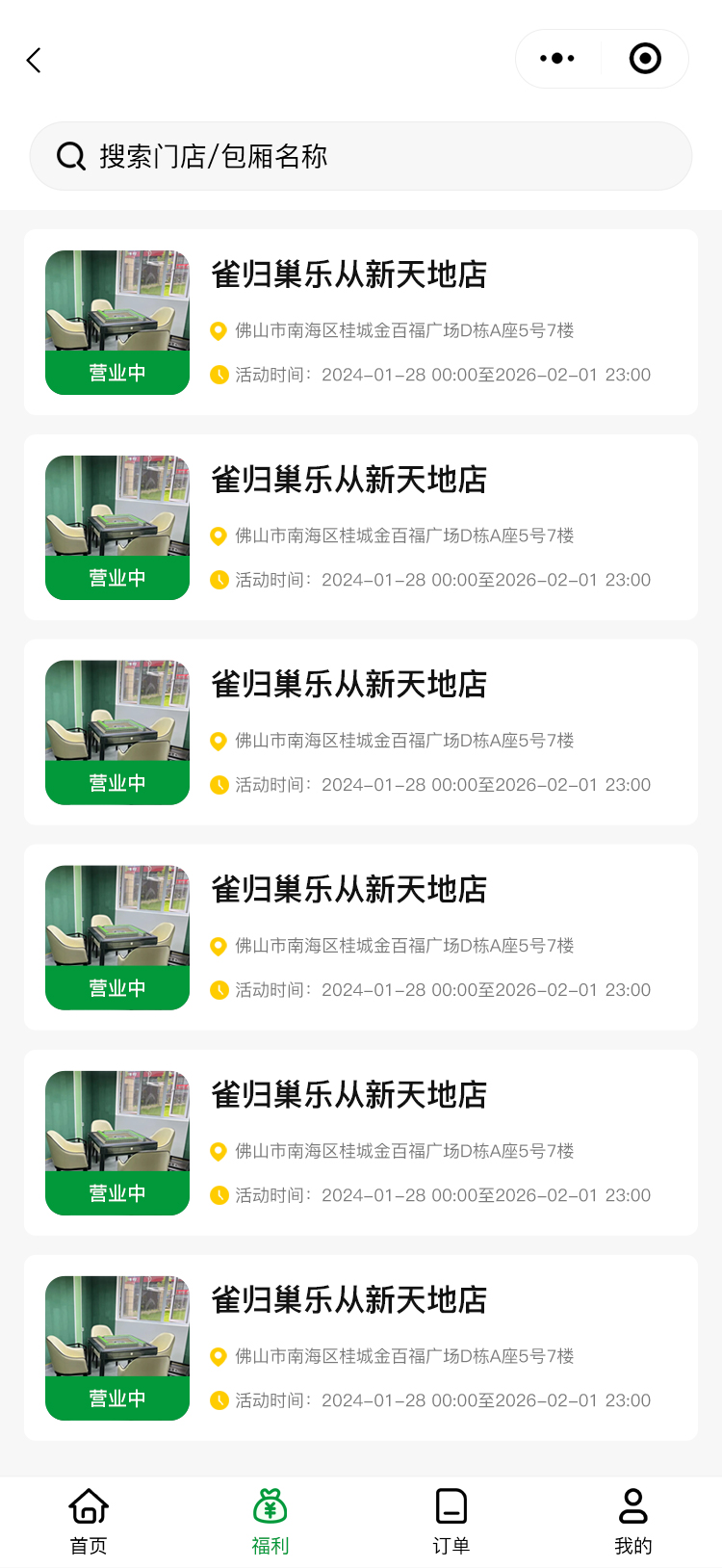
Task: Go to the 我的 tab
Action: click(632, 1521)
